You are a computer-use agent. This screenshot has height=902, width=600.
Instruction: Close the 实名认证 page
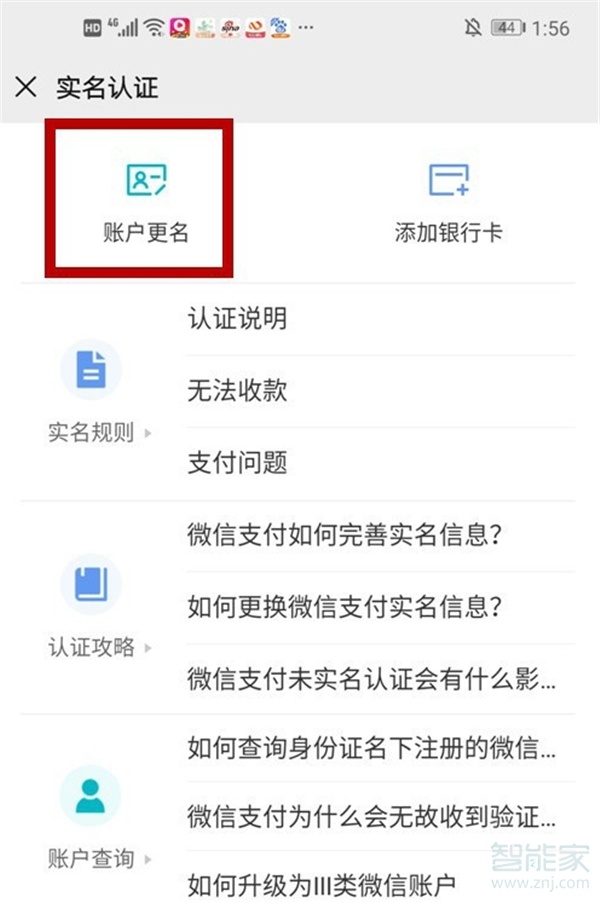(26, 87)
